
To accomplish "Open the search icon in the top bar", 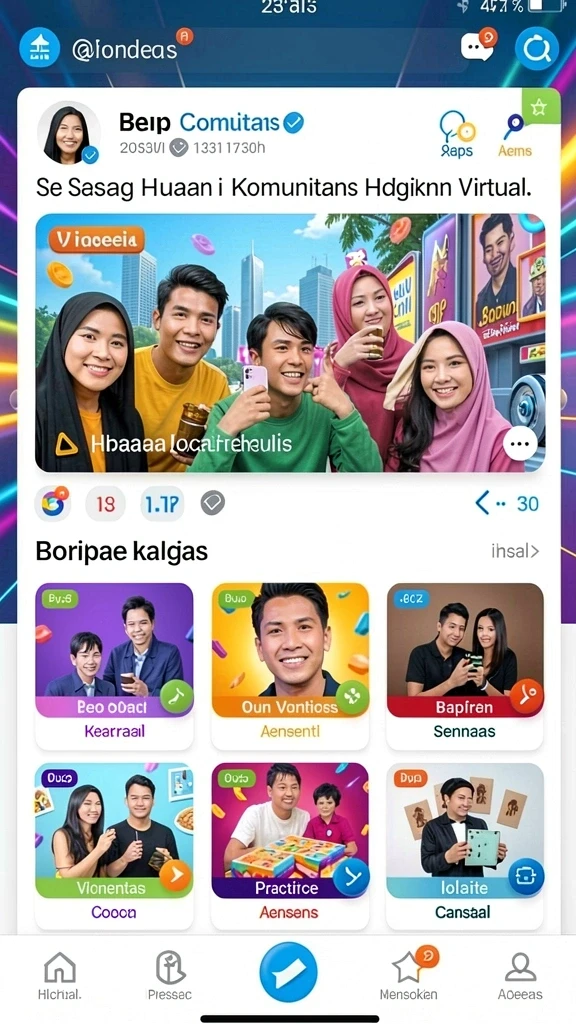I will coord(536,49).
